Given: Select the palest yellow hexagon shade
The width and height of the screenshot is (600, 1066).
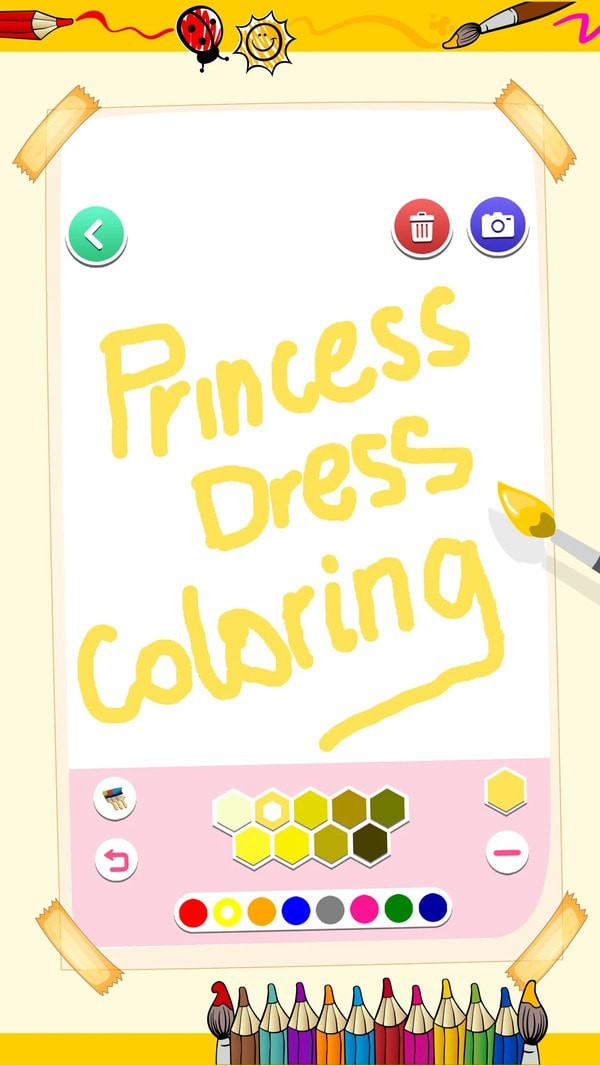Looking at the screenshot, I should click(233, 811).
